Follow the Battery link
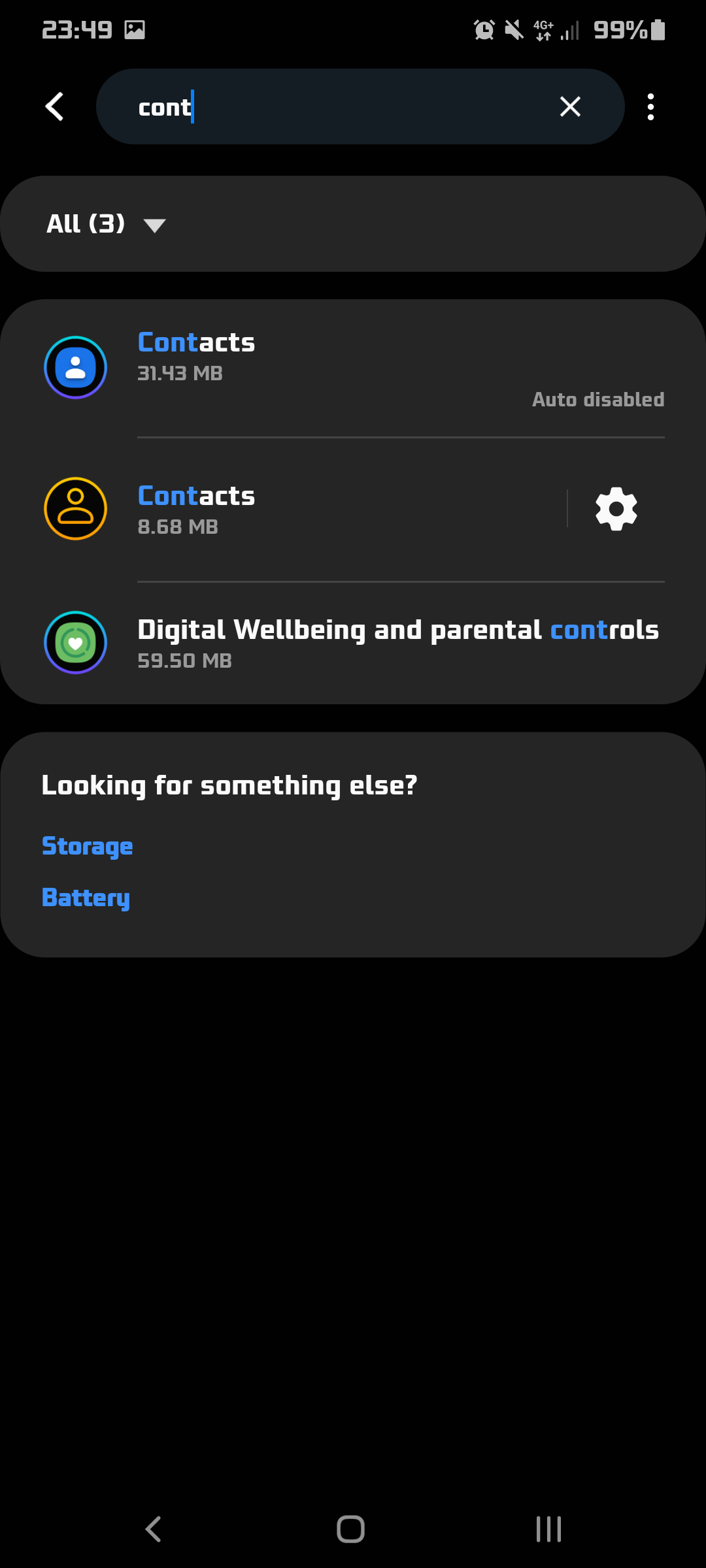The width and height of the screenshot is (706, 1568). [x=86, y=898]
